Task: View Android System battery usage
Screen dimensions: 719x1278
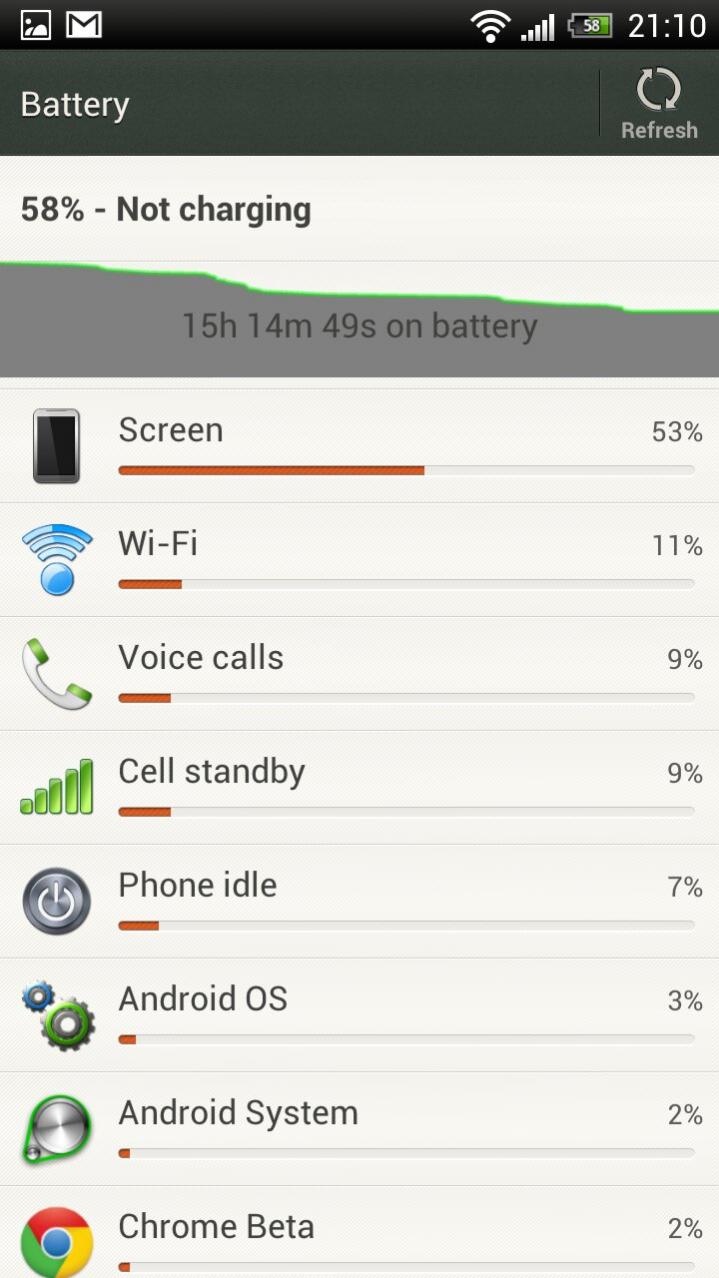Action: (359, 1130)
